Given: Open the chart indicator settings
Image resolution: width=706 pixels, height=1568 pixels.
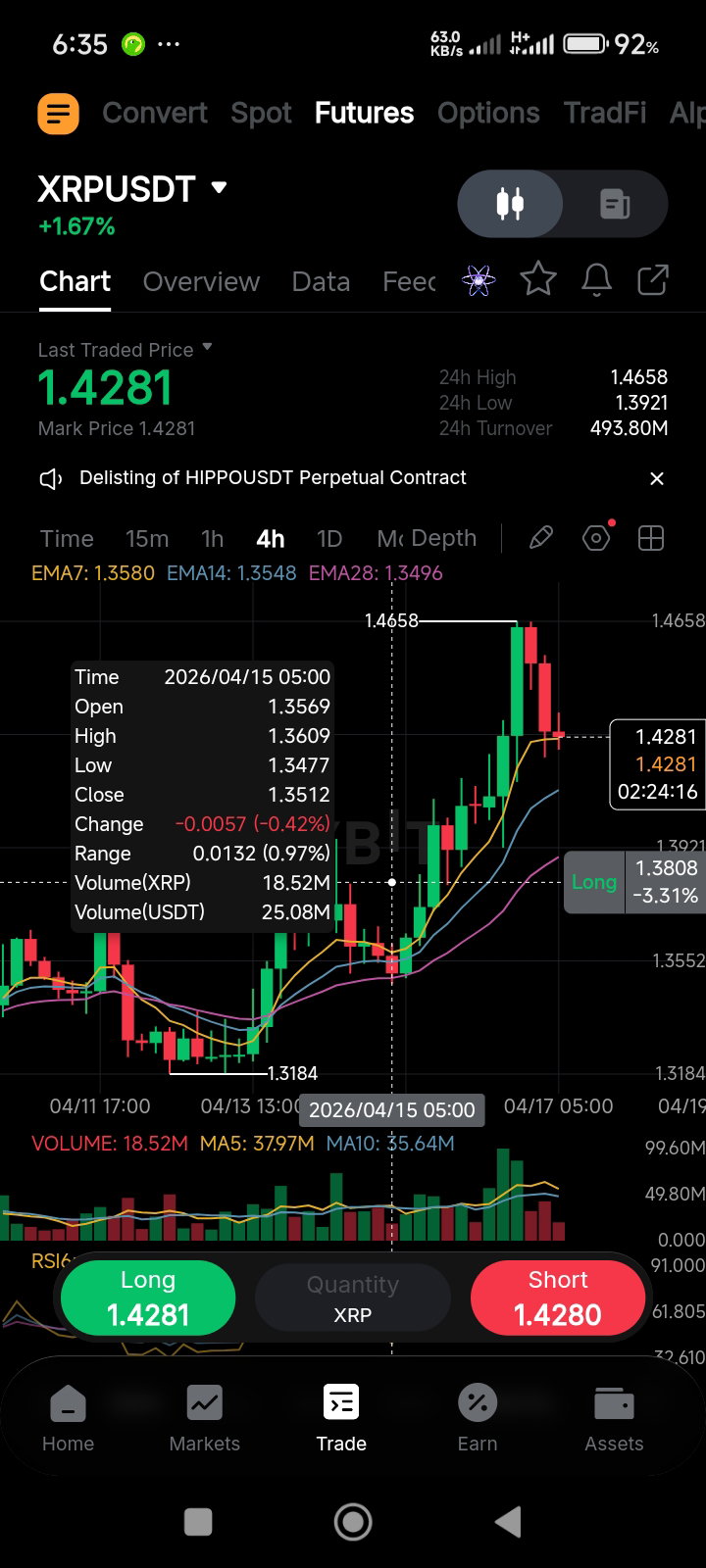Looking at the screenshot, I should [x=596, y=538].
